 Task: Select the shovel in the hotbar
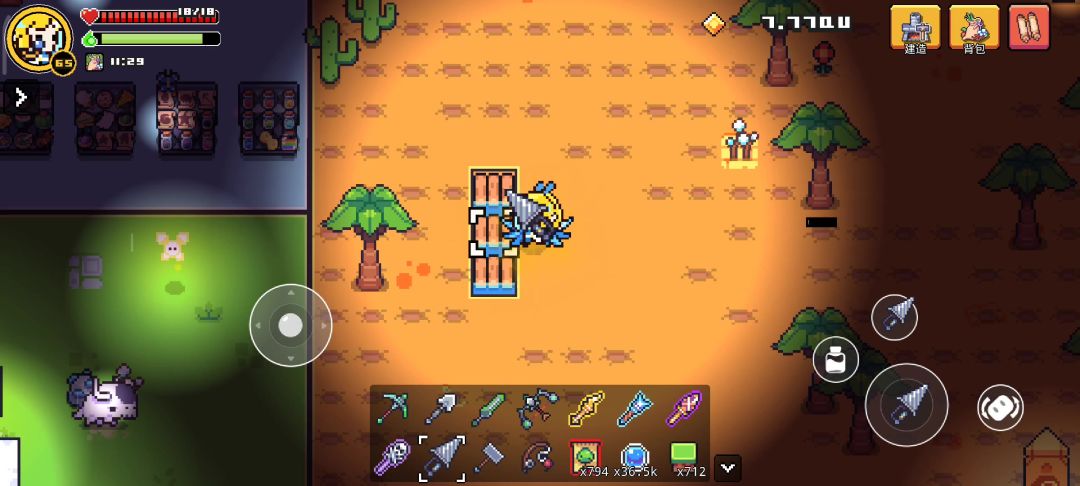point(441,409)
